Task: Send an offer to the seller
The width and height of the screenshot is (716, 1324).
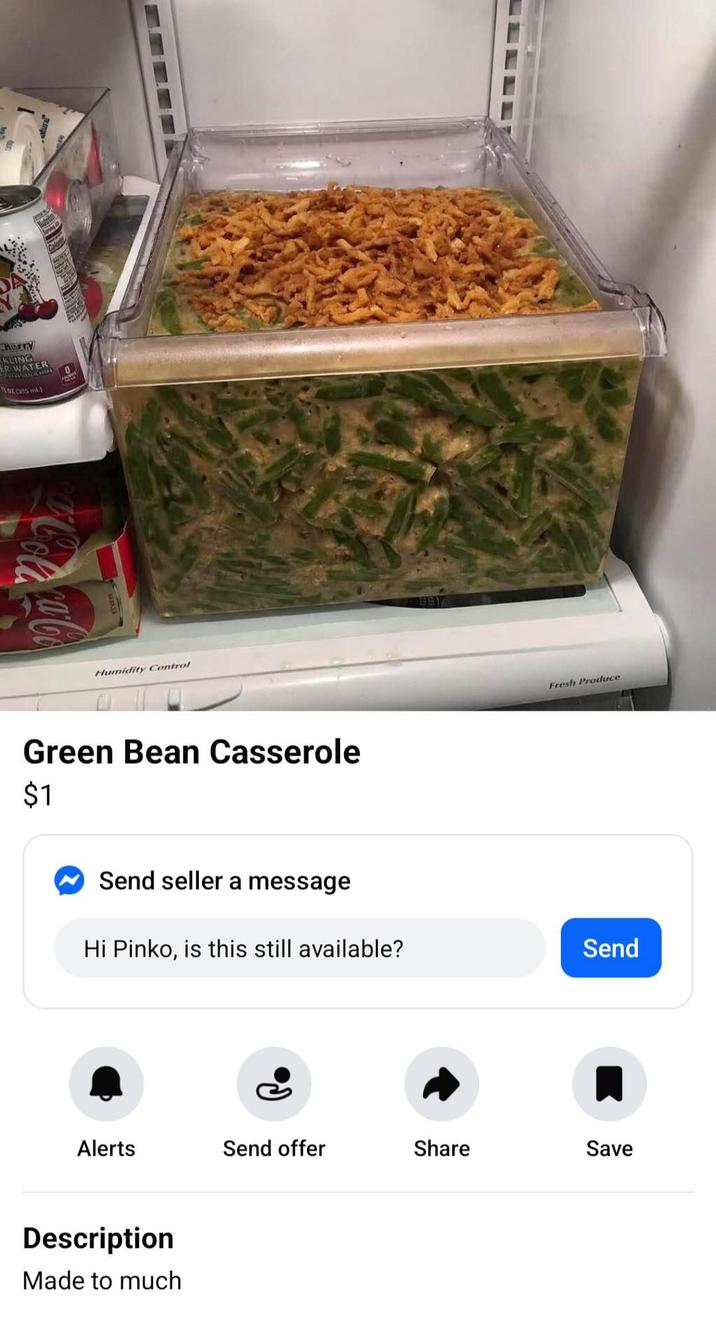Action: [274, 1084]
